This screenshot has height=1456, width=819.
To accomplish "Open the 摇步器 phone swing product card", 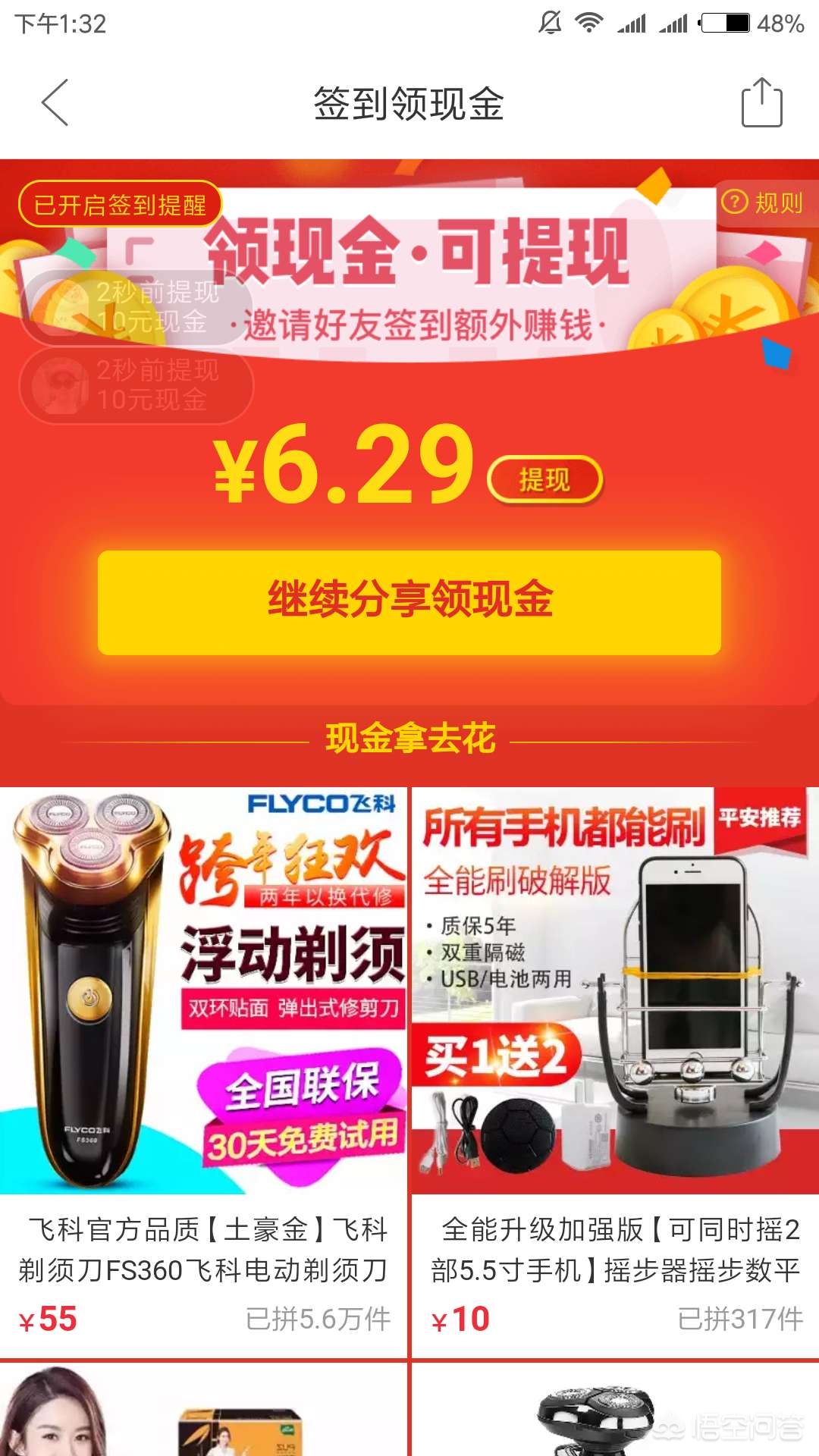I will 615,1072.
